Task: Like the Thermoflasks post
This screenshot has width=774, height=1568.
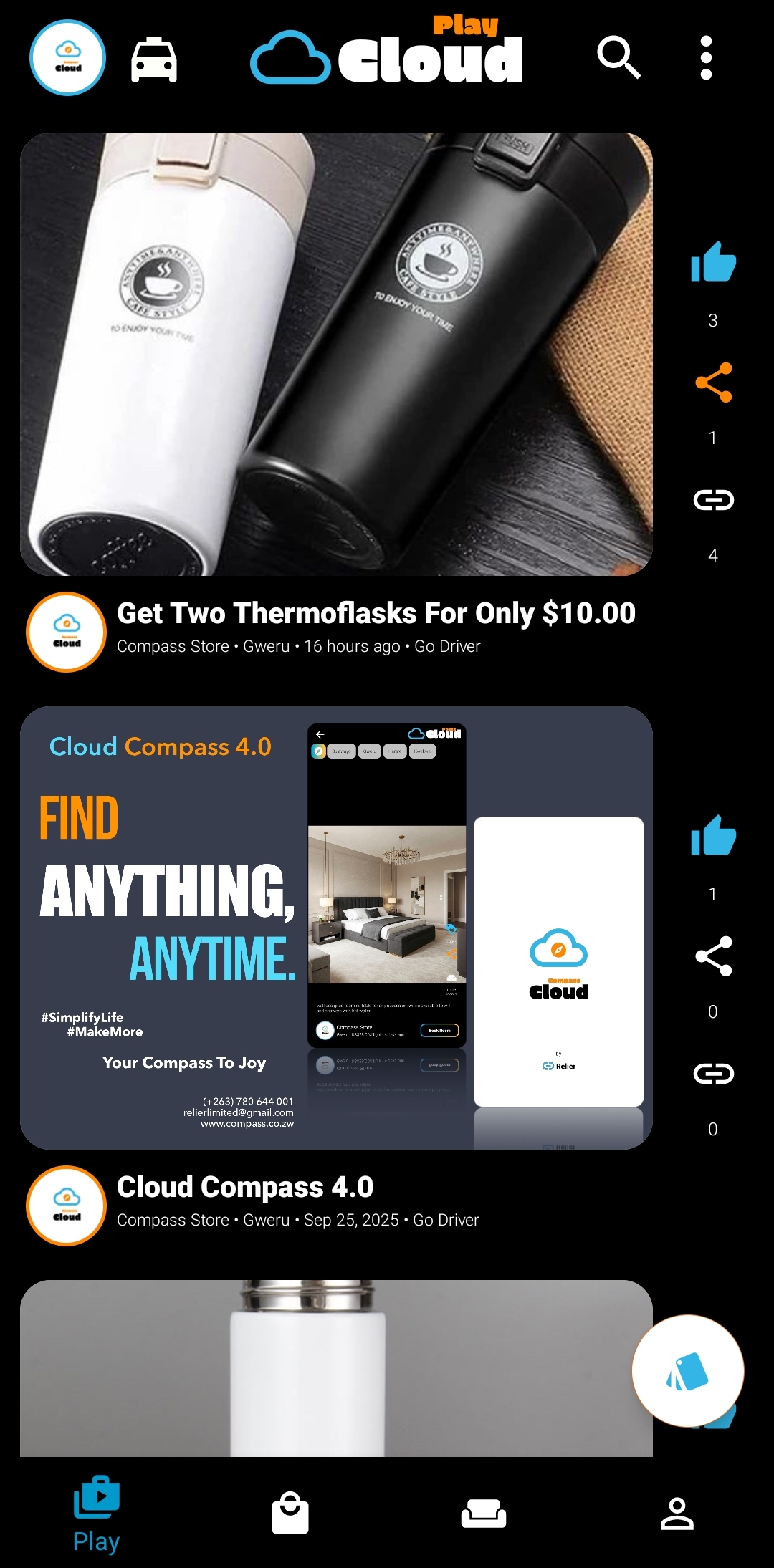Action: pyautogui.click(x=713, y=262)
